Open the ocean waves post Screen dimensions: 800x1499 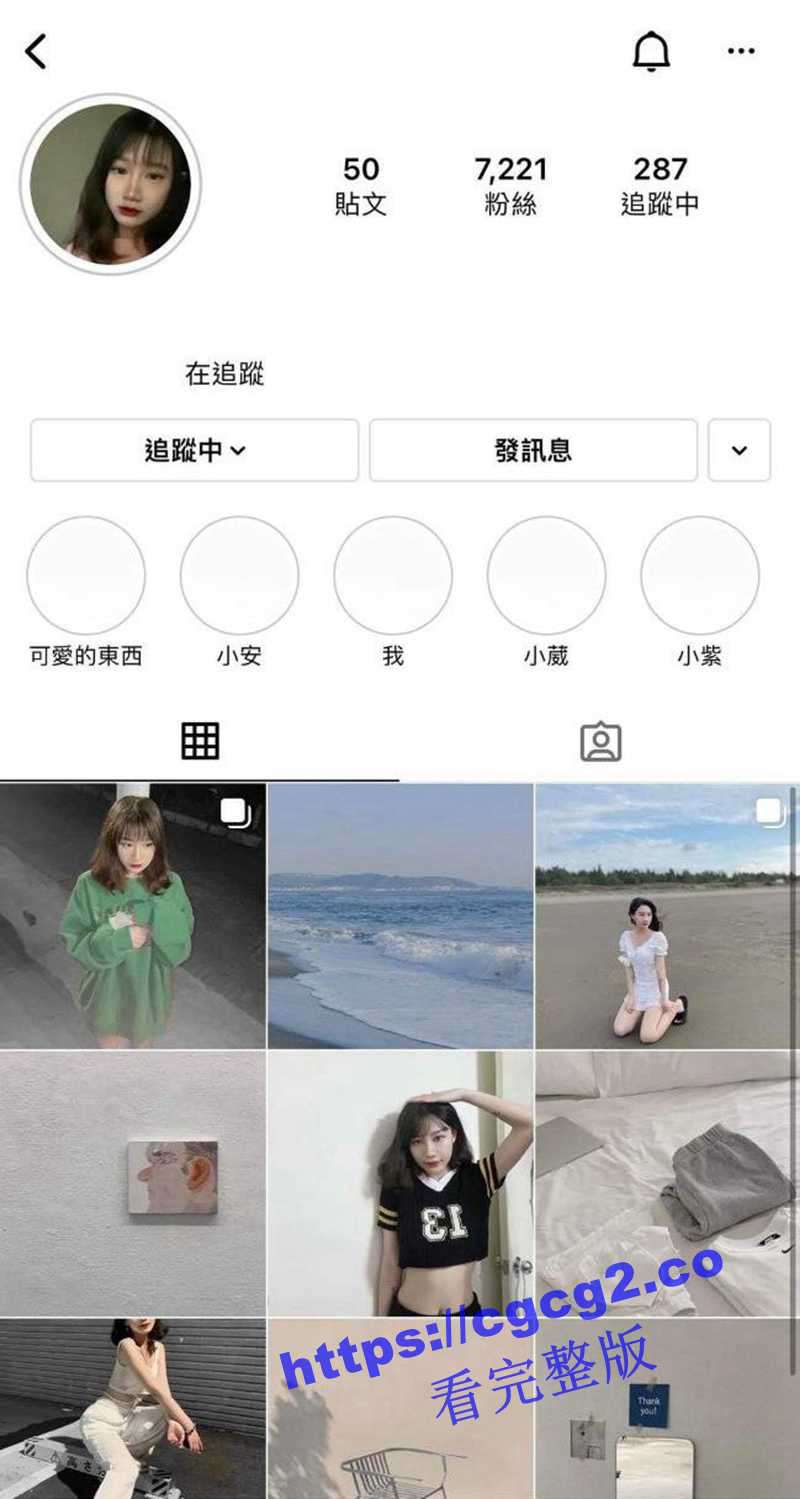(400, 915)
